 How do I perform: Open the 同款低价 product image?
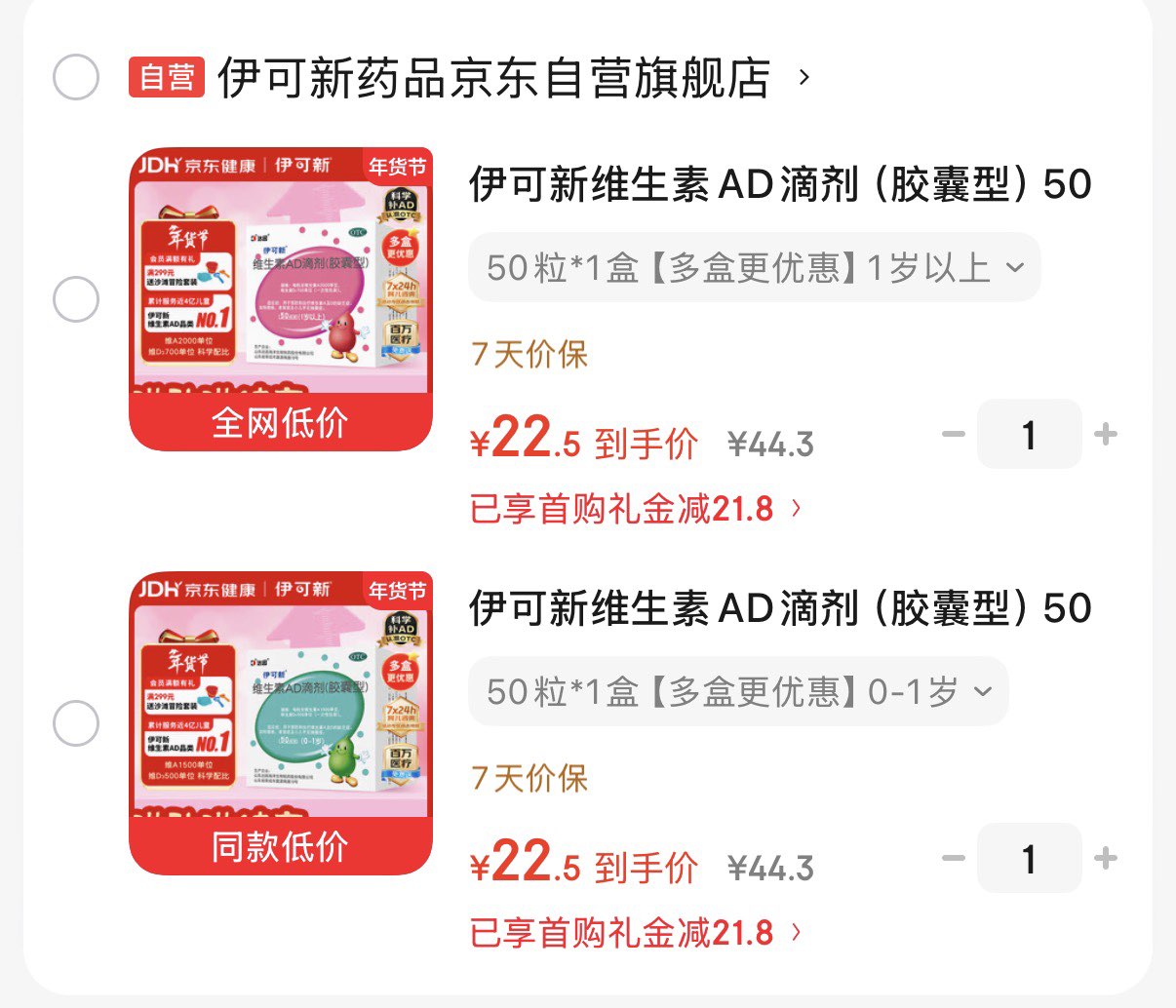point(281,723)
